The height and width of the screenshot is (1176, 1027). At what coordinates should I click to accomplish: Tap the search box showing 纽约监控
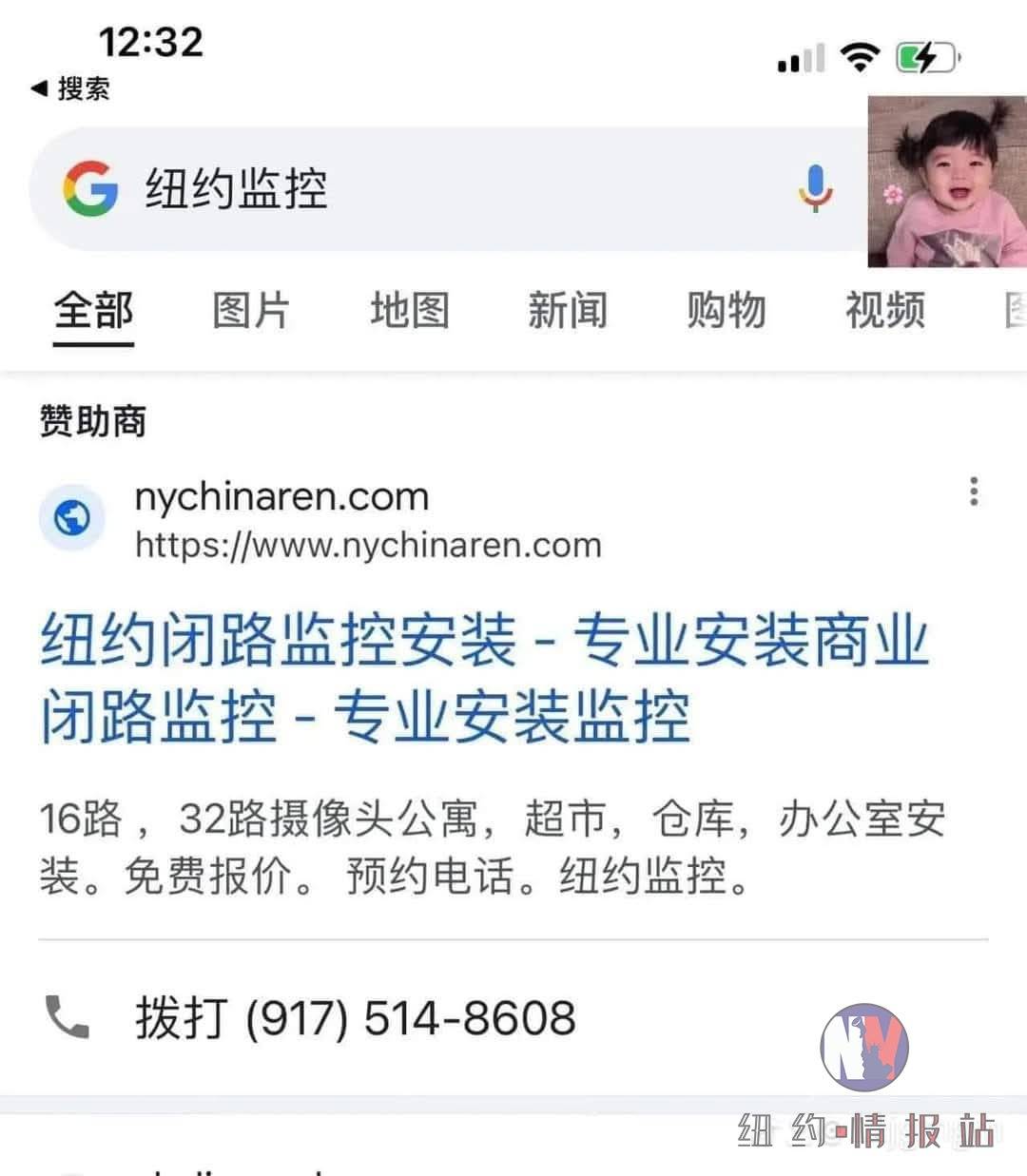point(428,187)
